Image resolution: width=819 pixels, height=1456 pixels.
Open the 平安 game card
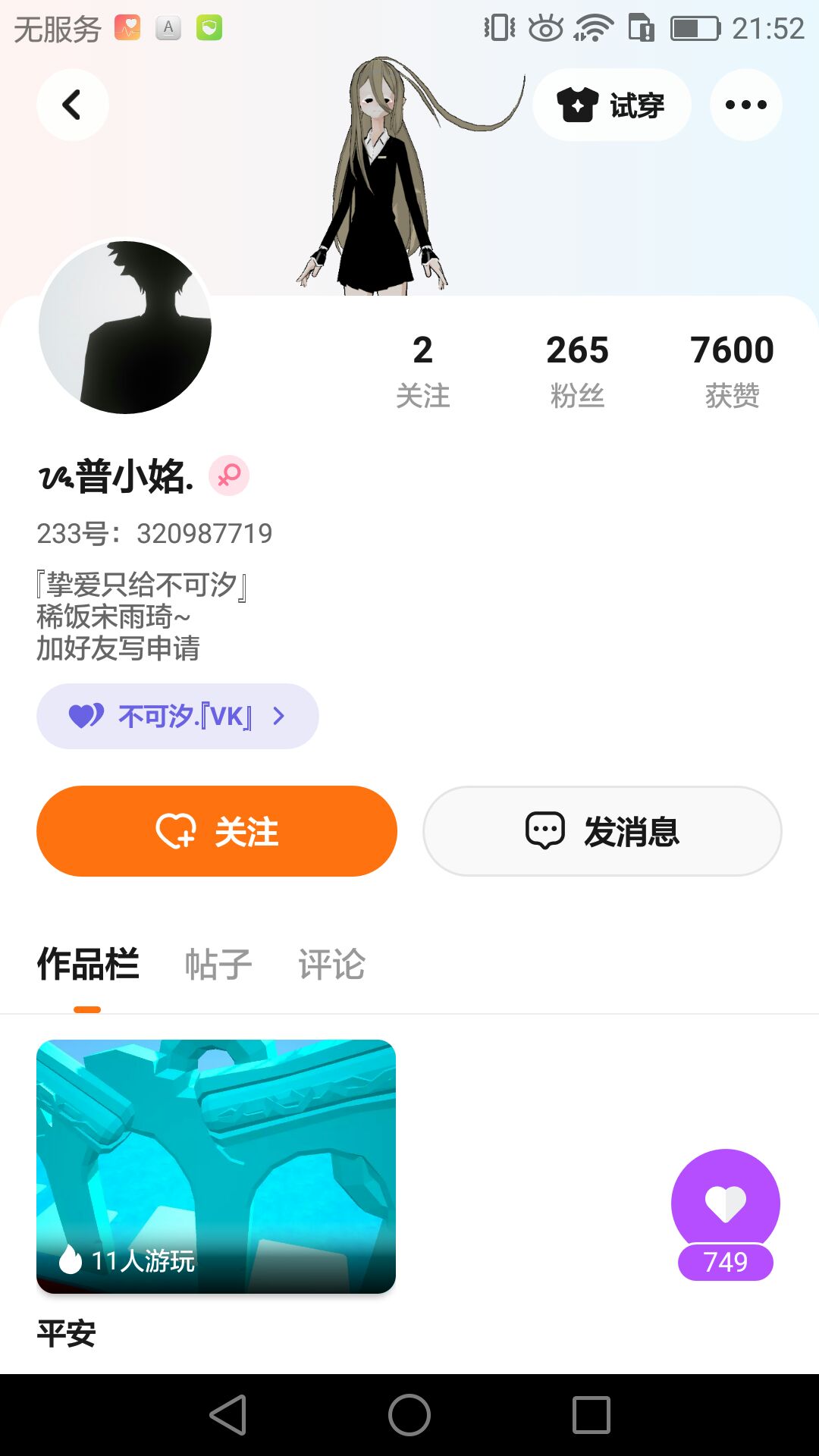[x=216, y=1166]
